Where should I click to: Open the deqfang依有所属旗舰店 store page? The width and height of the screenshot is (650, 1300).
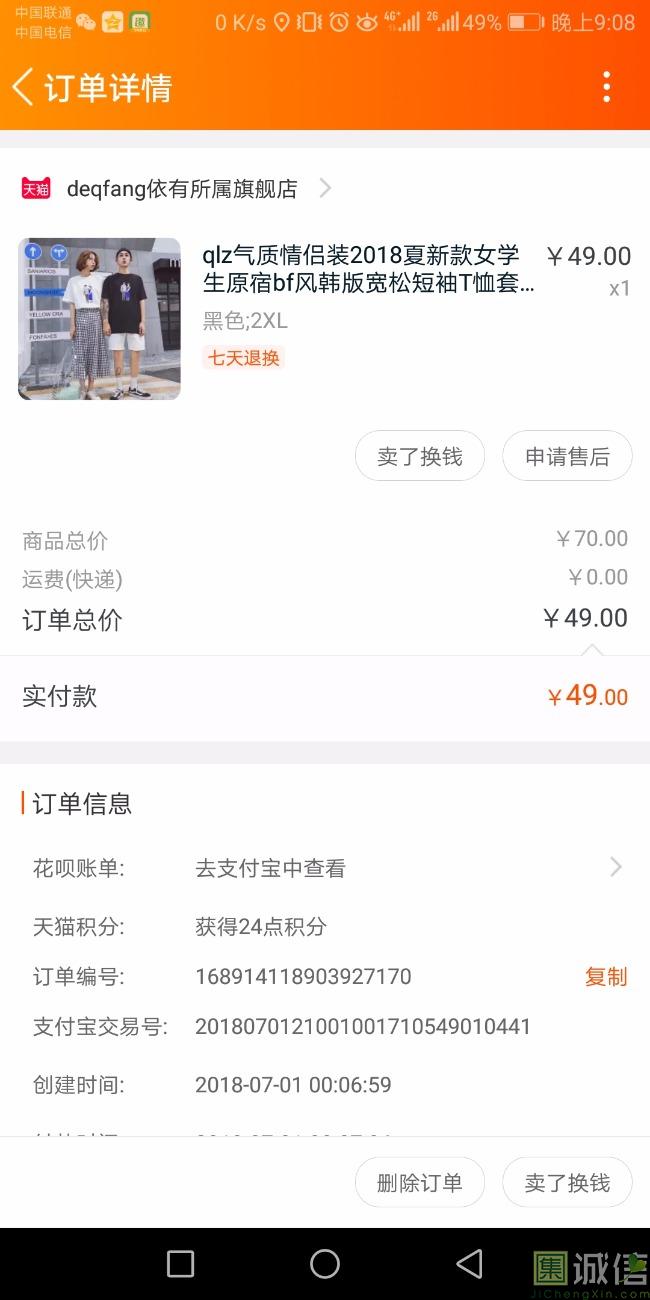pyautogui.click(x=178, y=188)
